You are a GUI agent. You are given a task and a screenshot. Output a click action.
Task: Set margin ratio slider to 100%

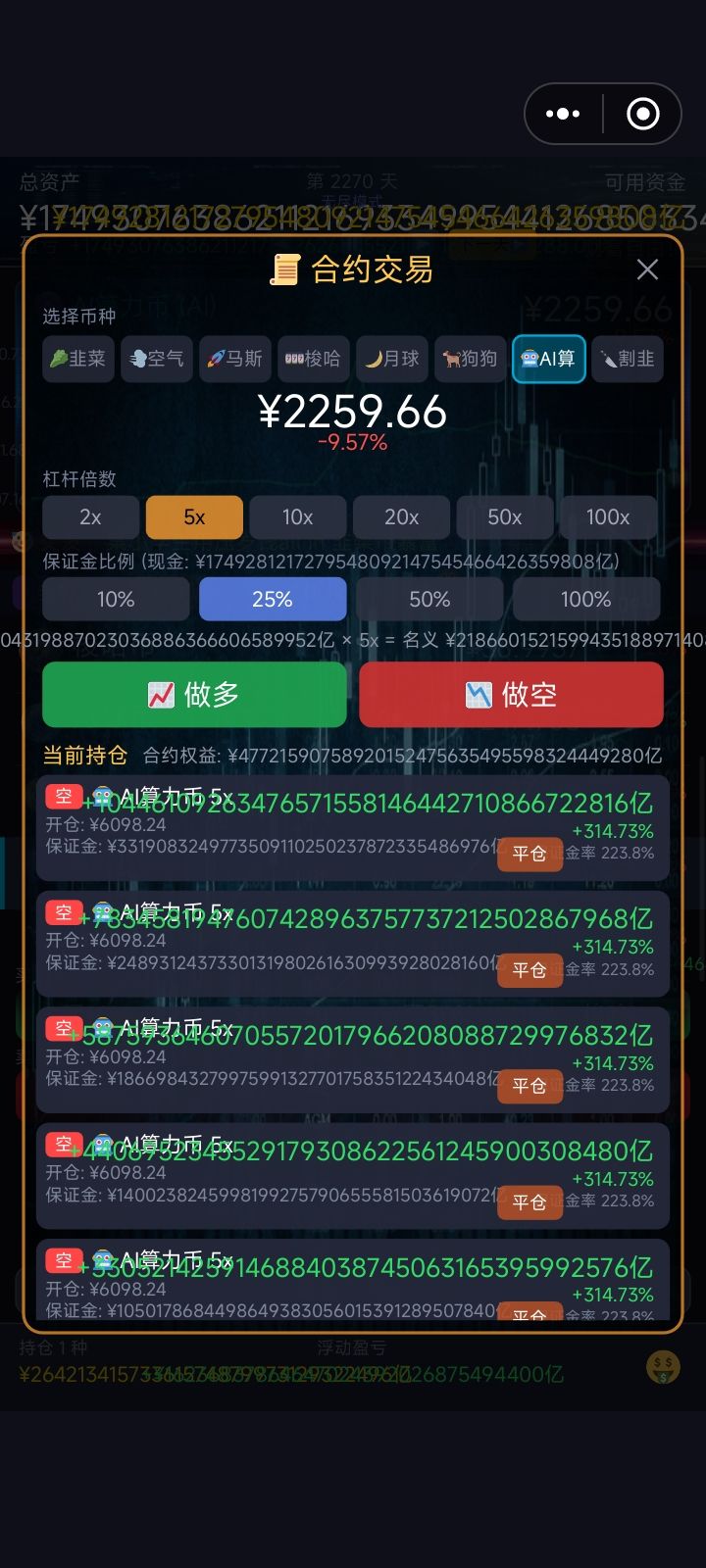click(584, 599)
